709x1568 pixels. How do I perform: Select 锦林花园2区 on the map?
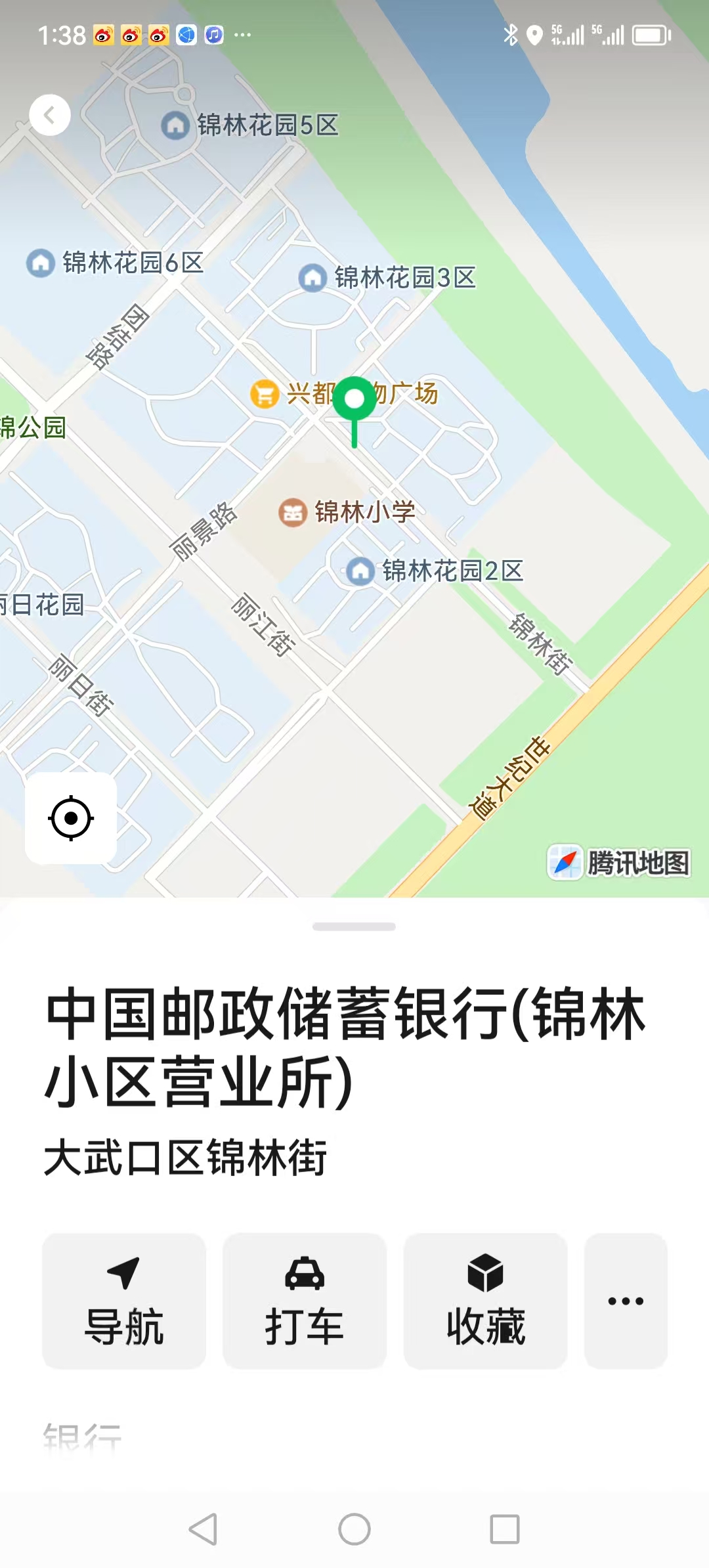point(435,571)
